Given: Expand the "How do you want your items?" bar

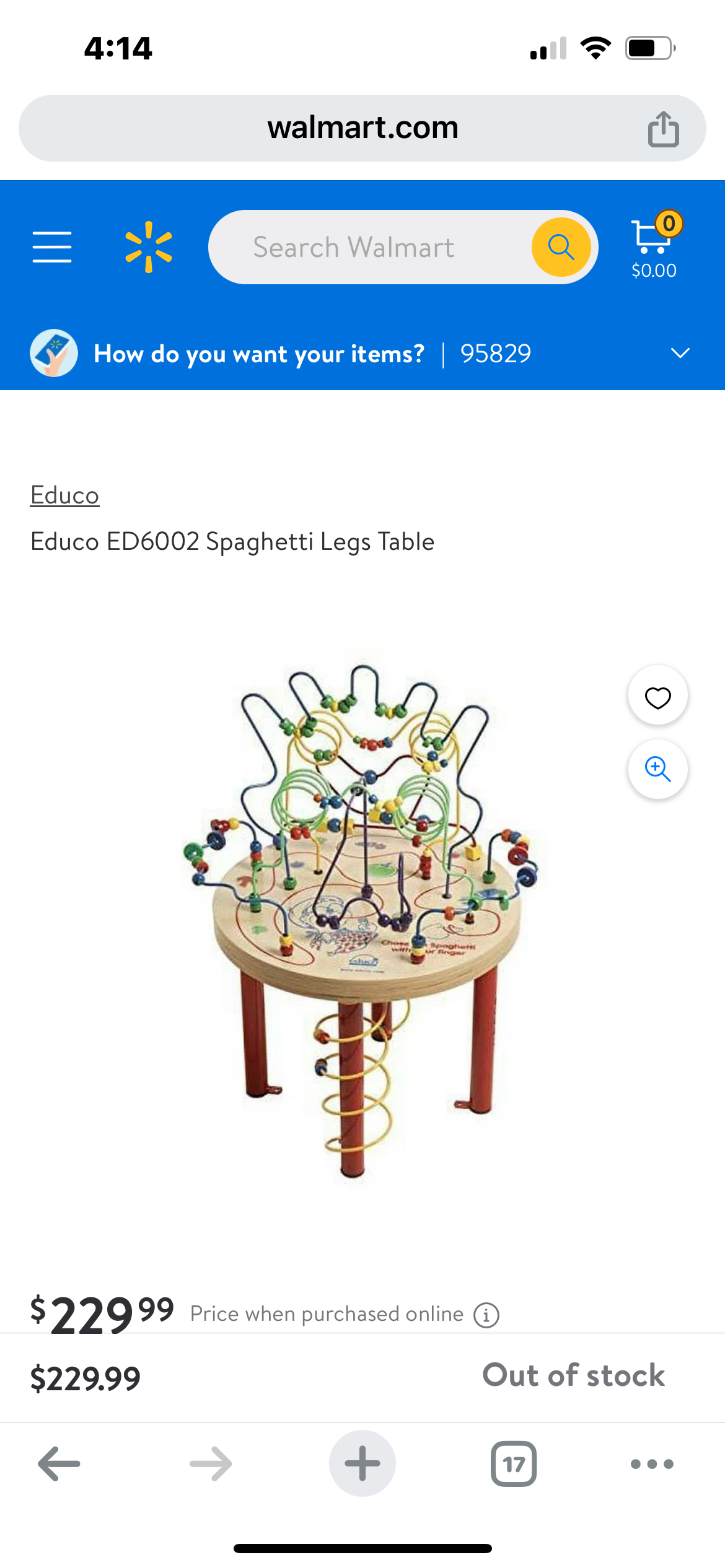Looking at the screenshot, I should 680,354.
